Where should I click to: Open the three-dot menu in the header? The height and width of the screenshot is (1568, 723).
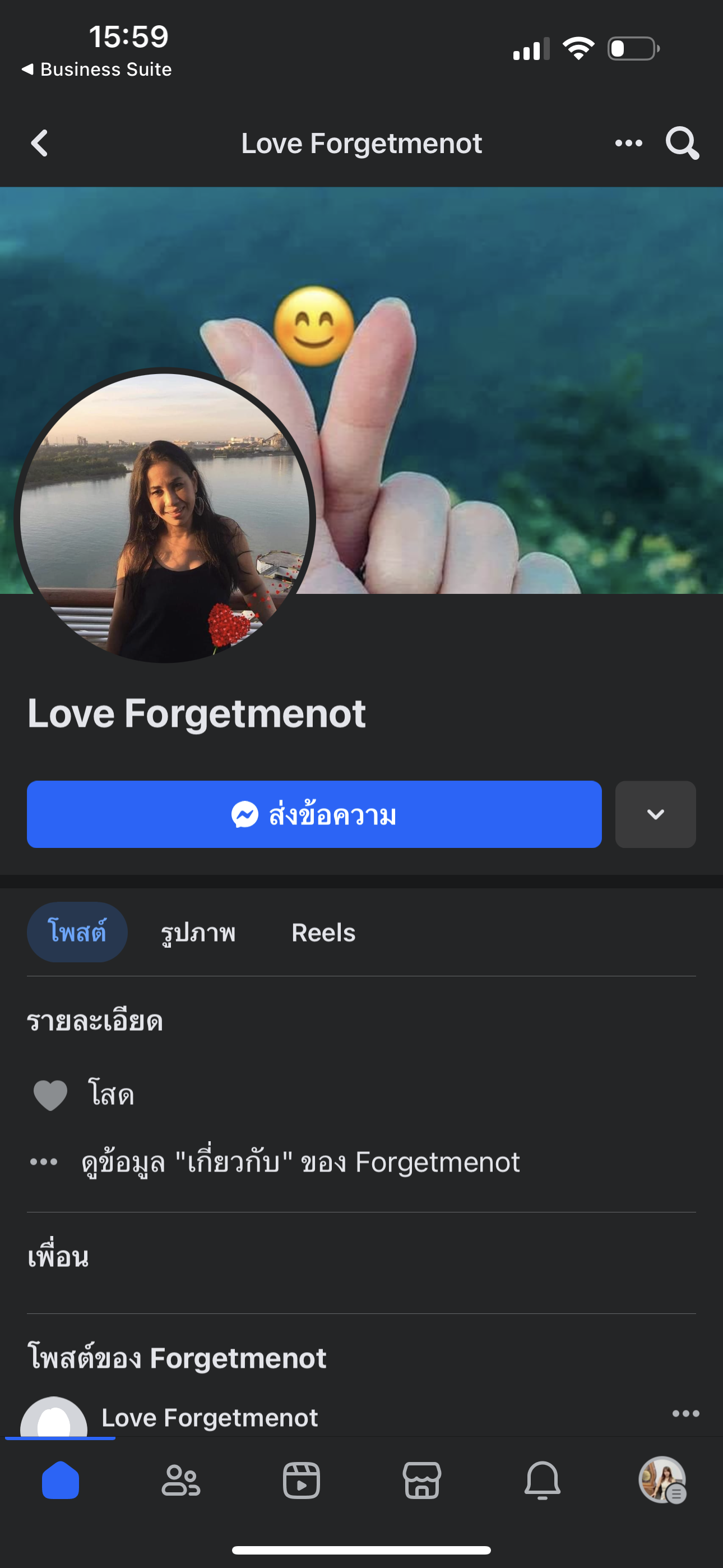coord(628,144)
